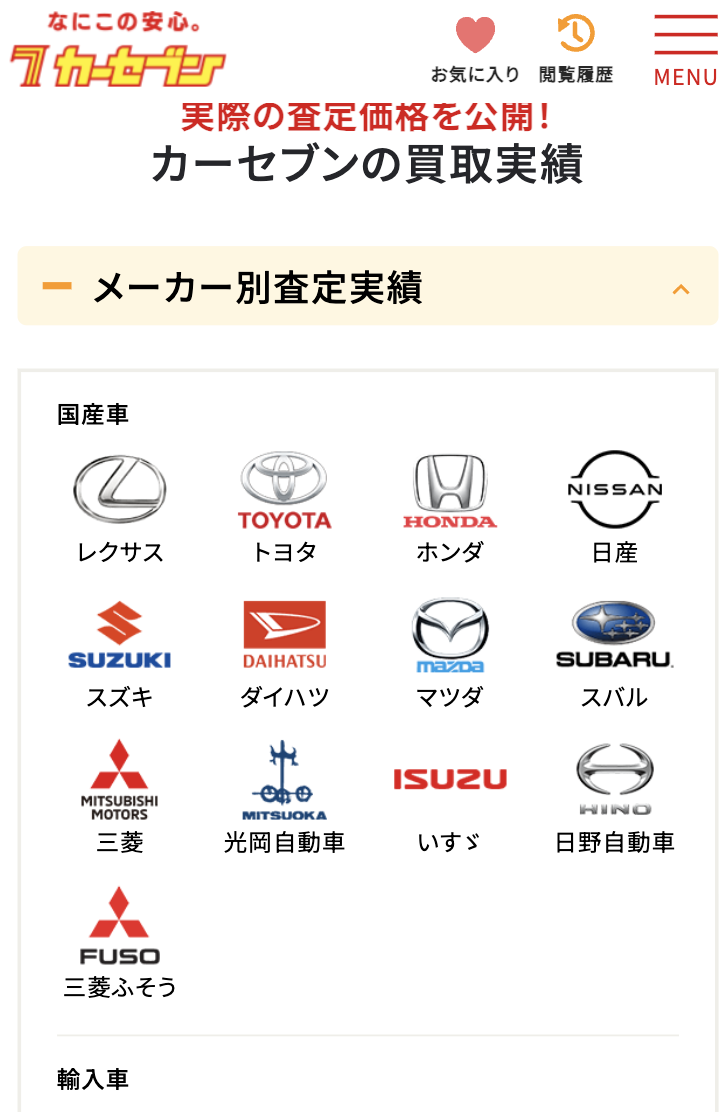
Task: Click the Mitsuoka 光岡自動車 brand icon
Action: (284, 780)
